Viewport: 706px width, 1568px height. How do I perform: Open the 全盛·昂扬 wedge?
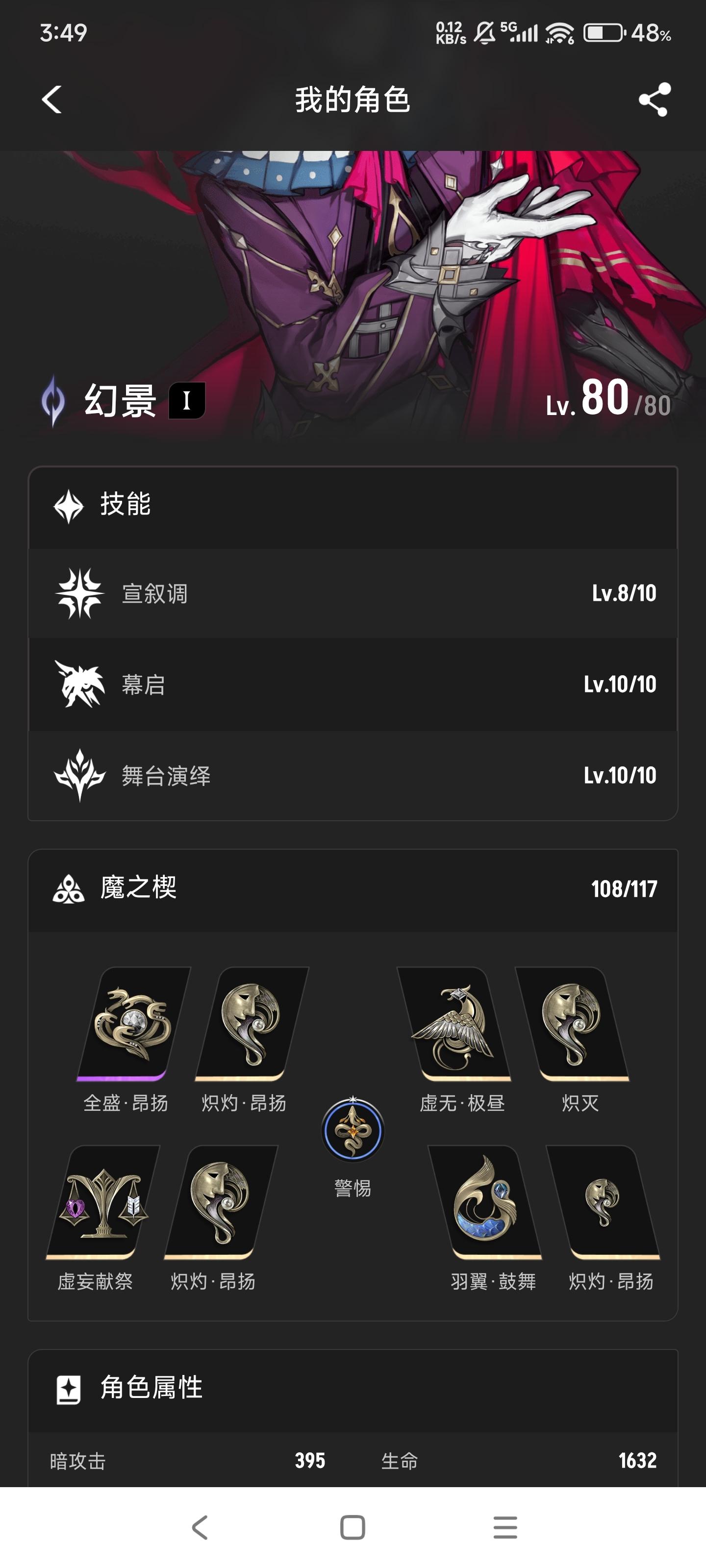[132, 1025]
